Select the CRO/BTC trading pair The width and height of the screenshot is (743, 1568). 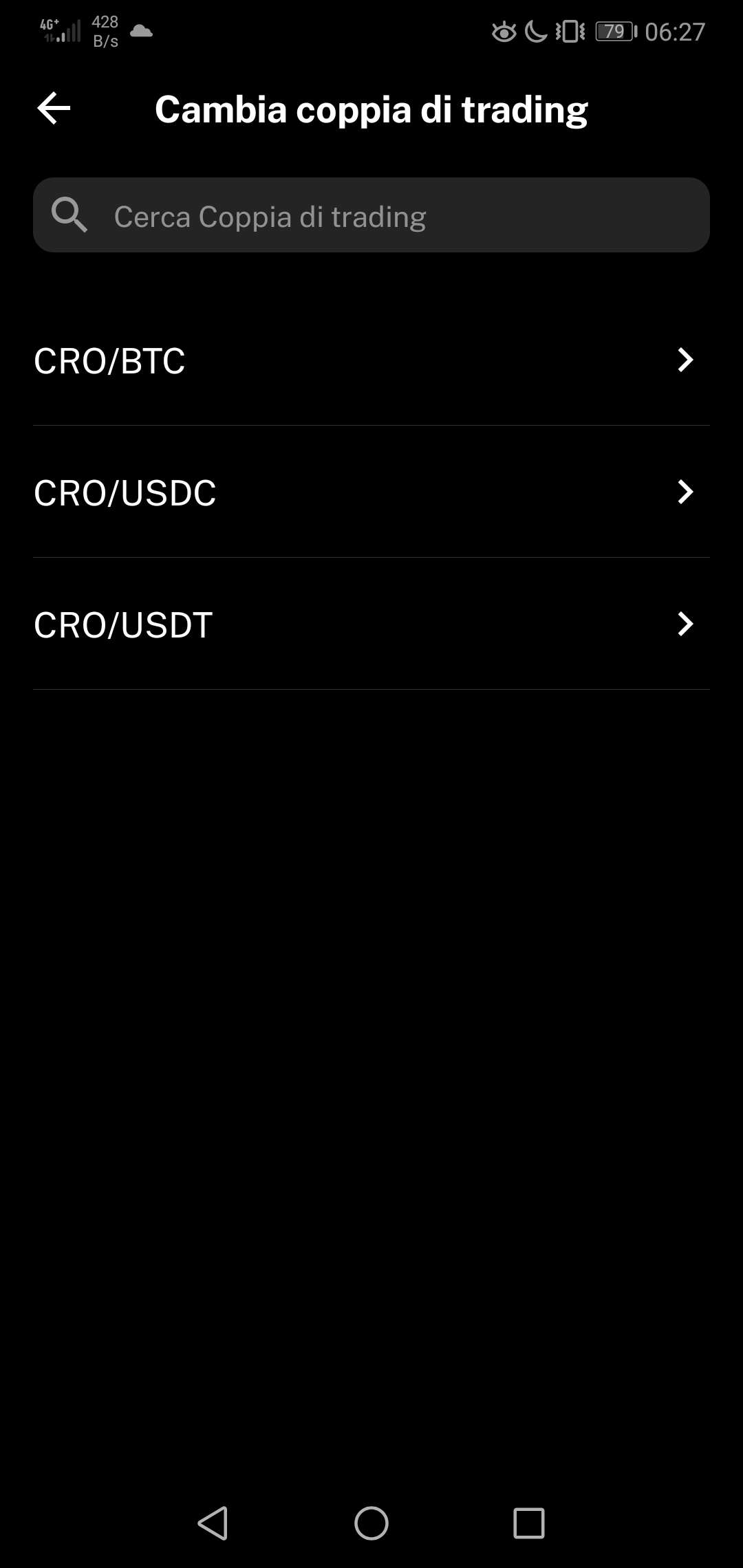pyautogui.click(x=371, y=360)
